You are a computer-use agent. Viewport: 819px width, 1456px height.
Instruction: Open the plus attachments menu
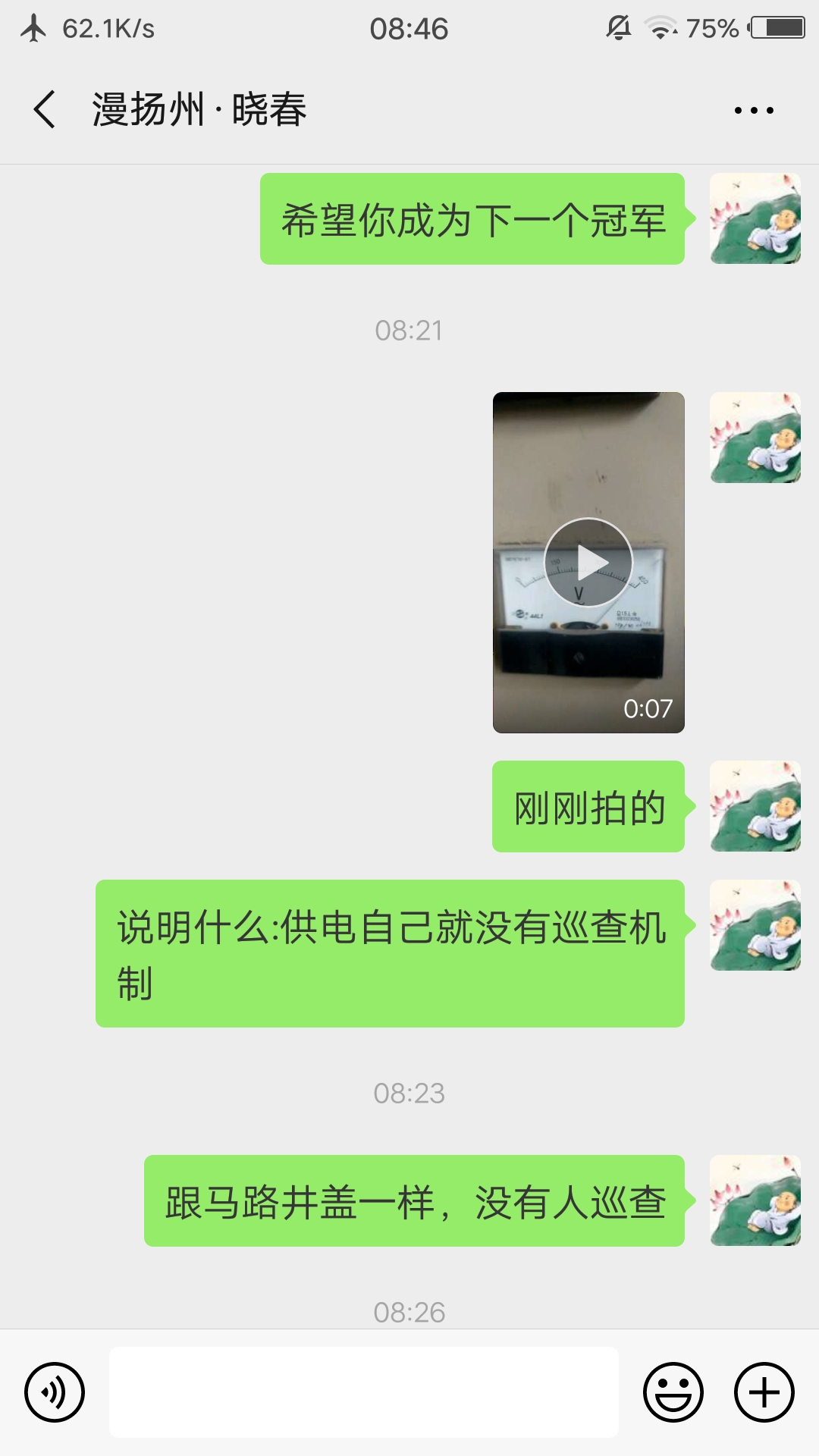pyautogui.click(x=764, y=1392)
